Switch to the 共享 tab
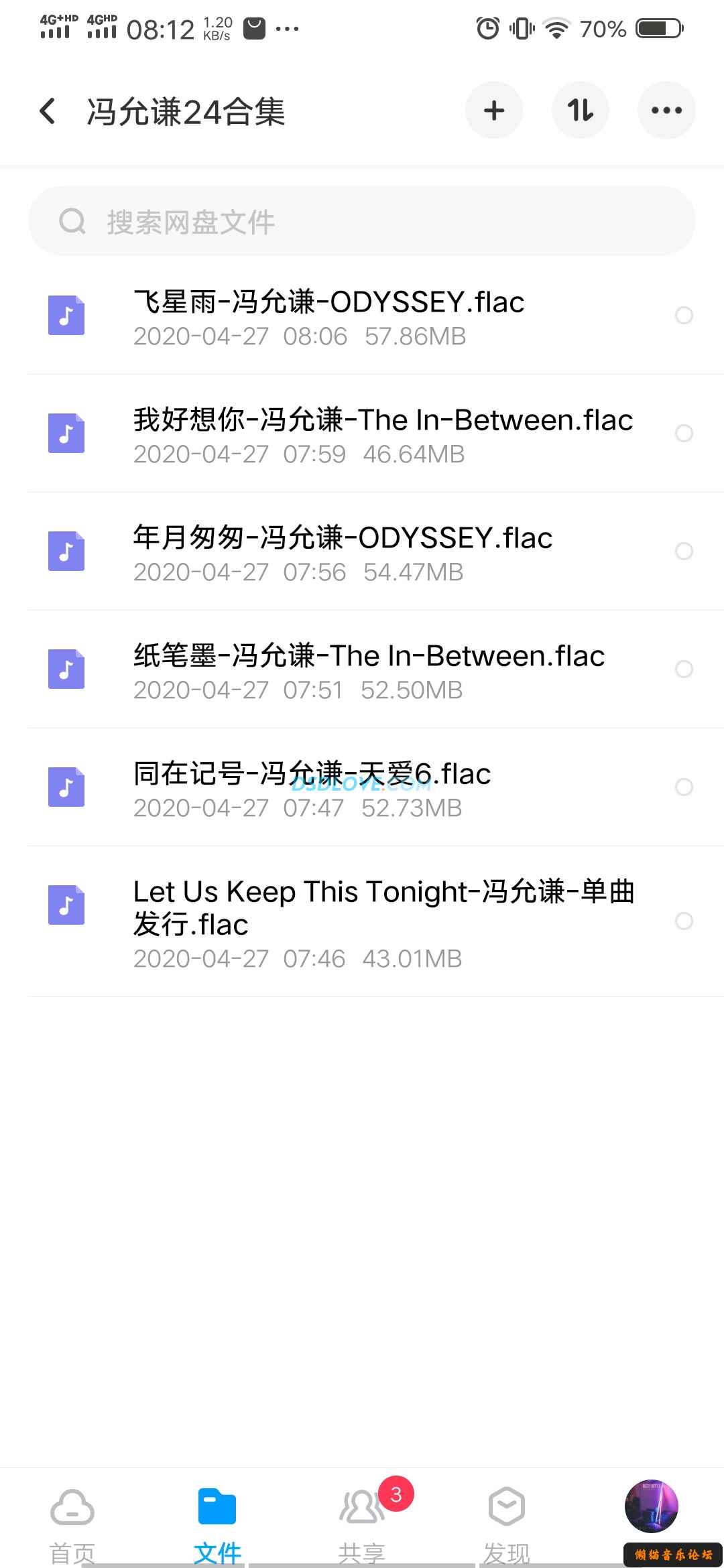 click(362, 1521)
